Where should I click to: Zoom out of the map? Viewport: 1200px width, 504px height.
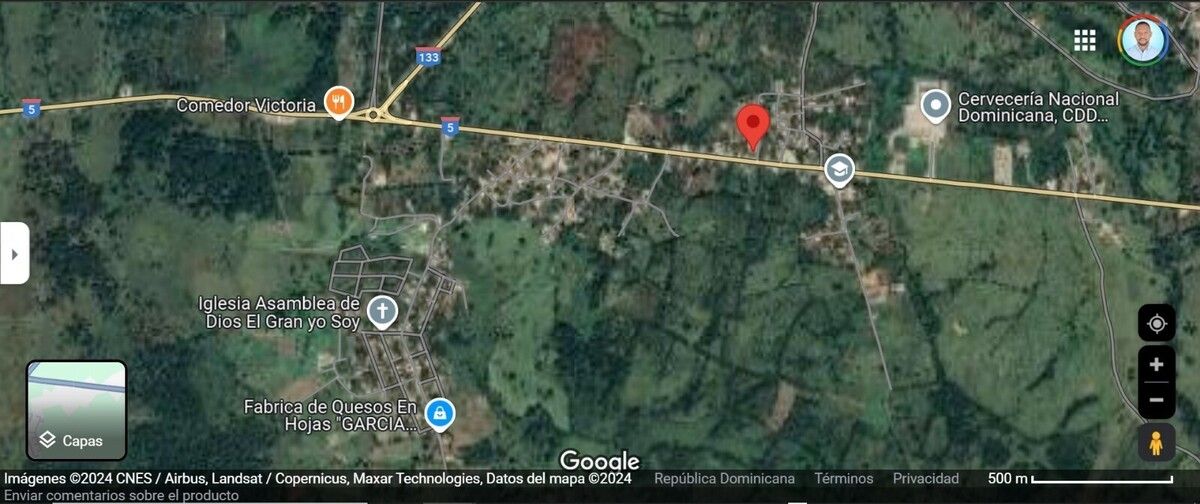[1157, 400]
